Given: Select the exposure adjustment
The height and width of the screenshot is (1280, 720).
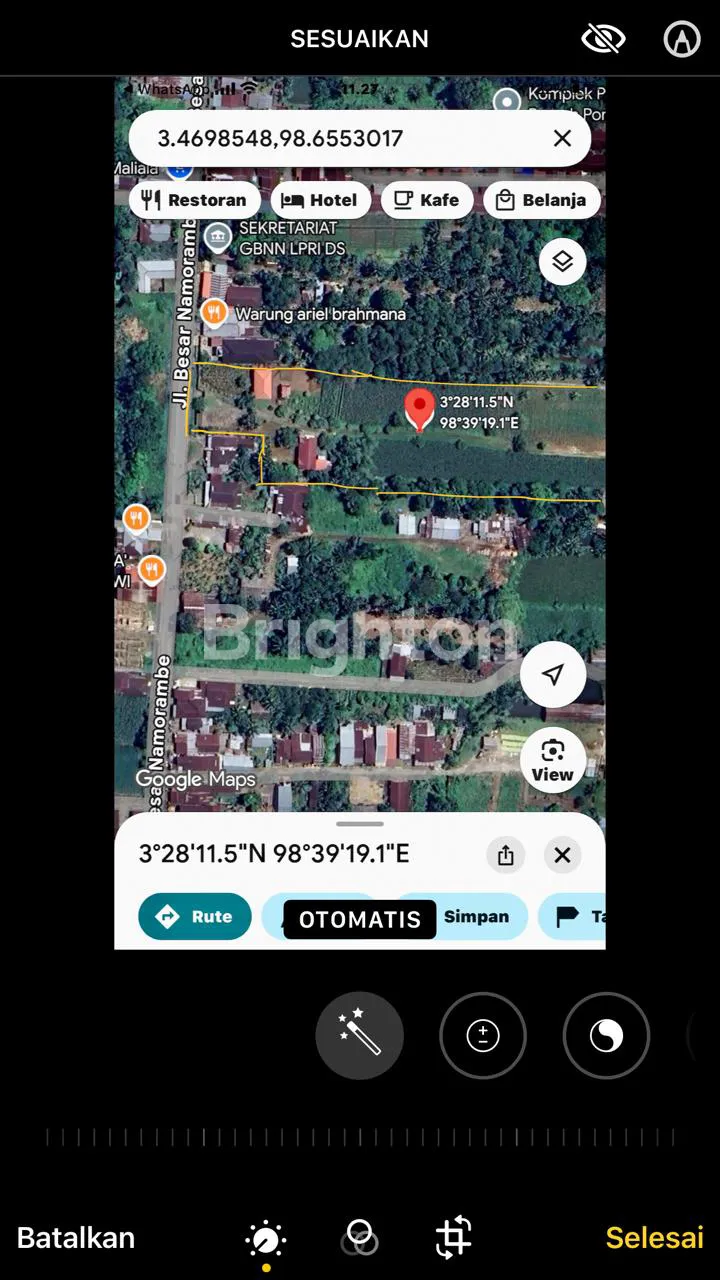Looking at the screenshot, I should coord(483,1036).
